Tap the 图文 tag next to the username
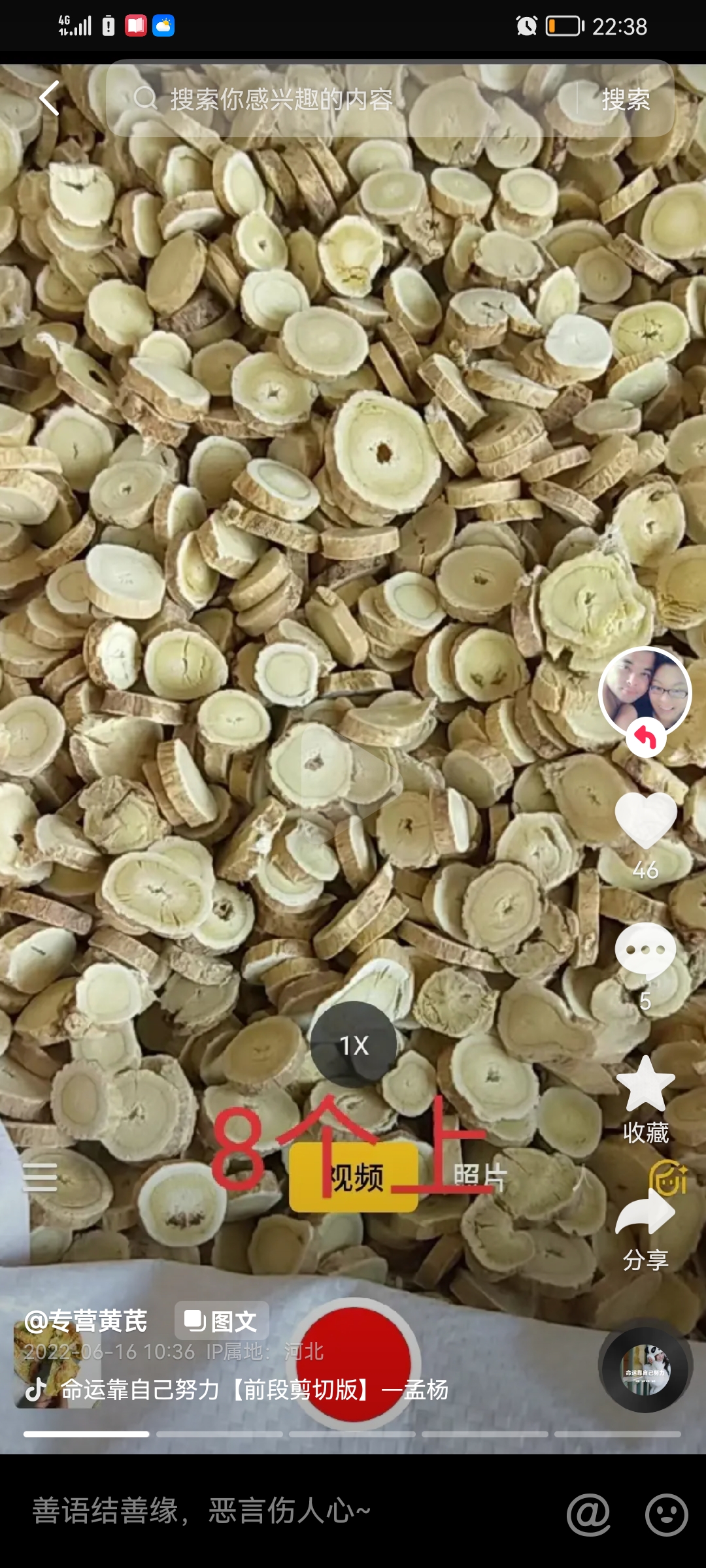This screenshot has height=1568, width=706. [222, 1321]
